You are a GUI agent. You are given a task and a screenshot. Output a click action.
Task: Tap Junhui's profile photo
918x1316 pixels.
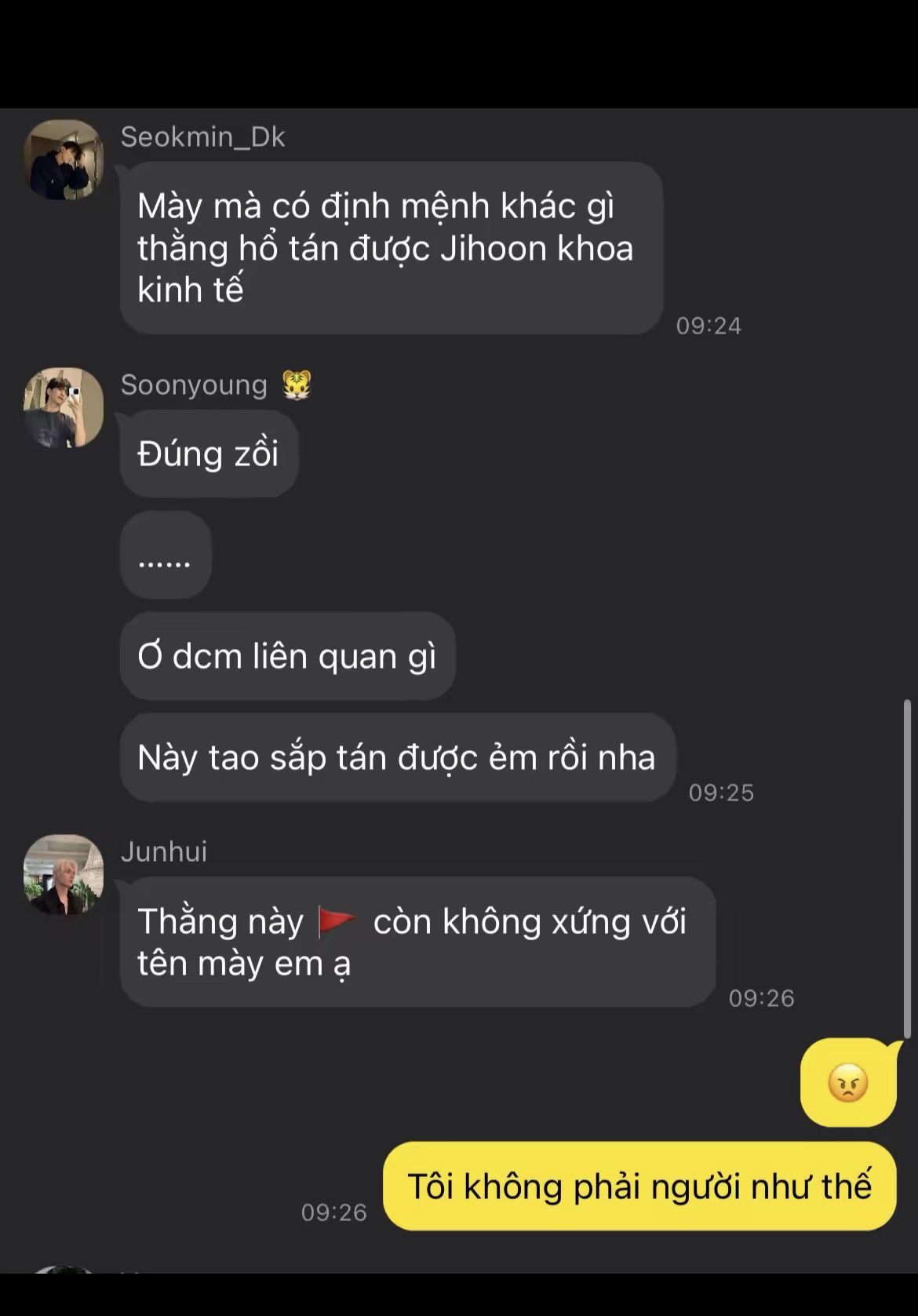click(x=64, y=874)
